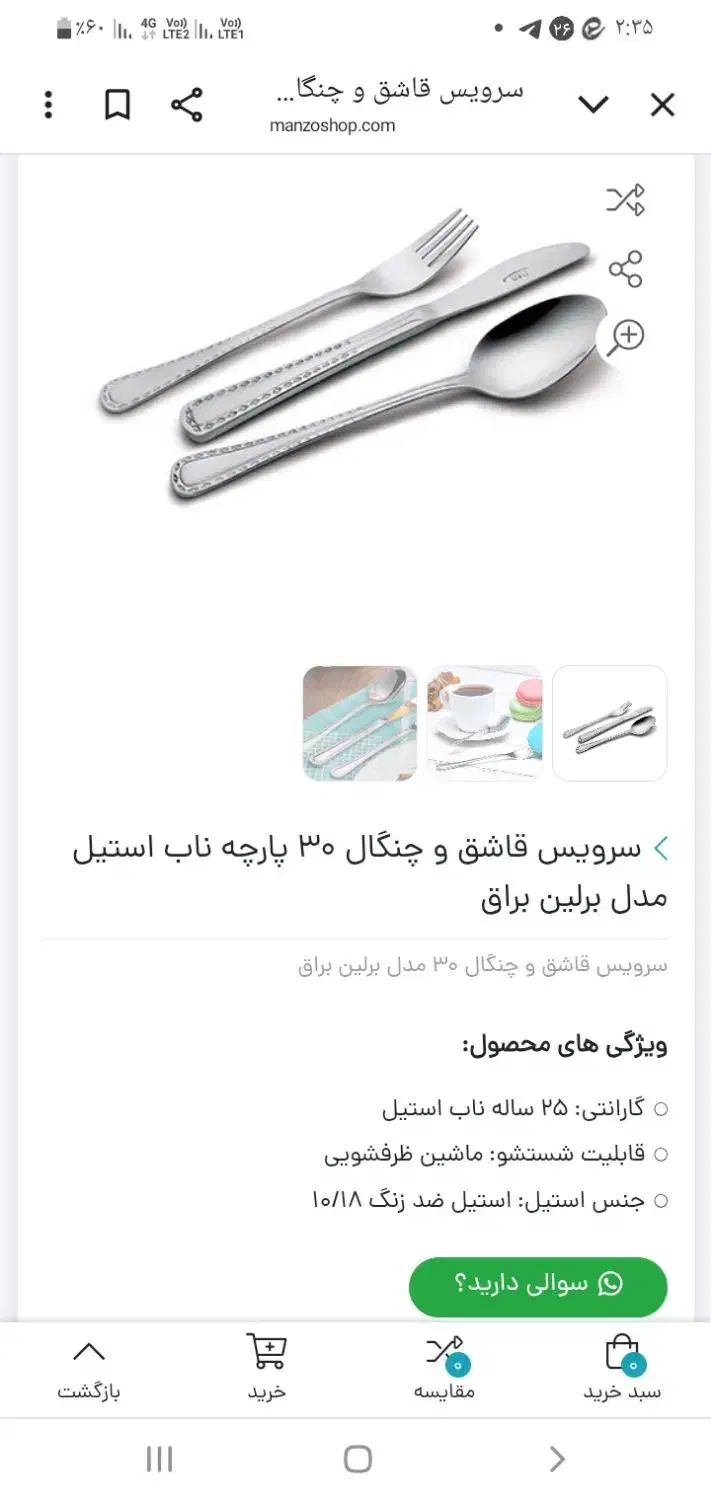Share this product from the image overlay
711x1500 pixels.
tap(626, 269)
